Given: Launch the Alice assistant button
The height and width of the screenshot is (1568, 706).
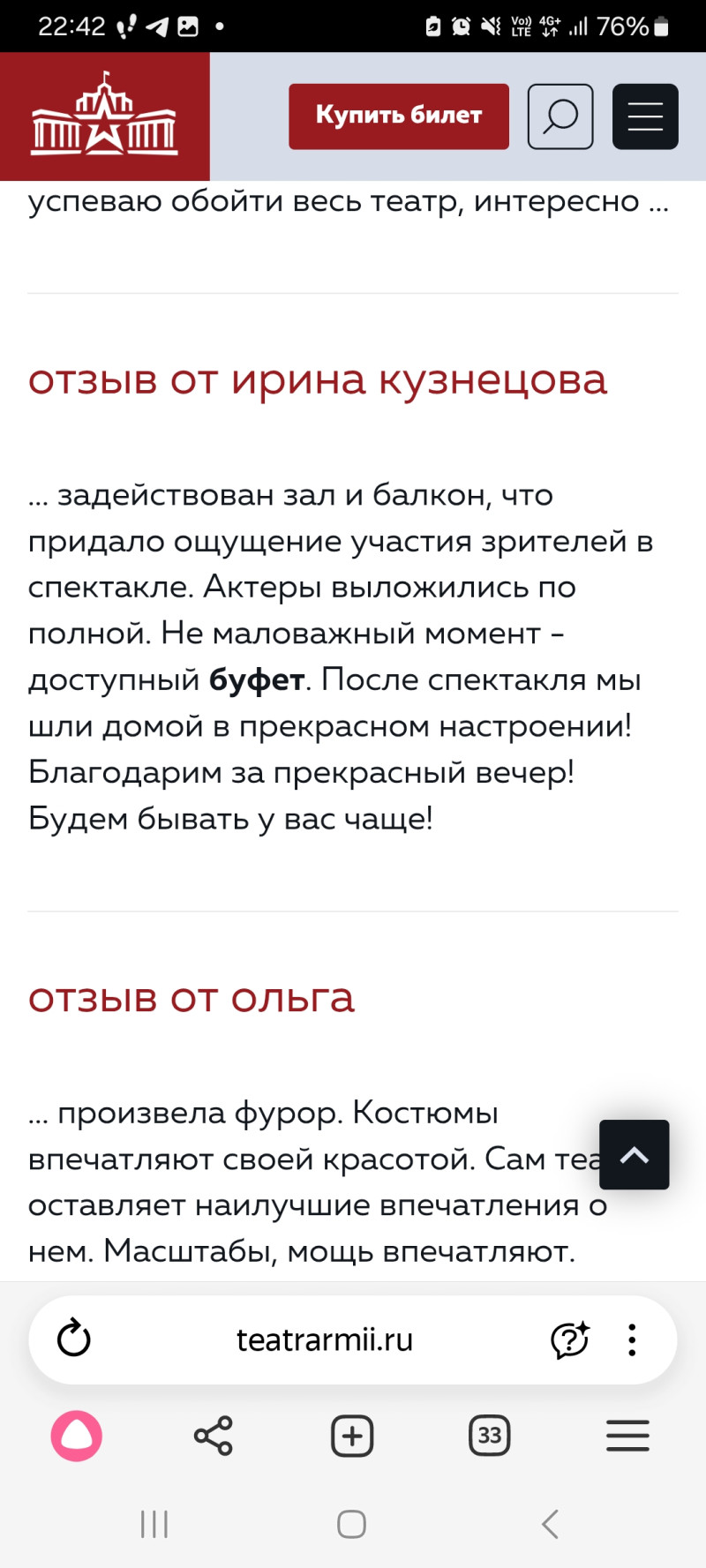Looking at the screenshot, I should [77, 1436].
